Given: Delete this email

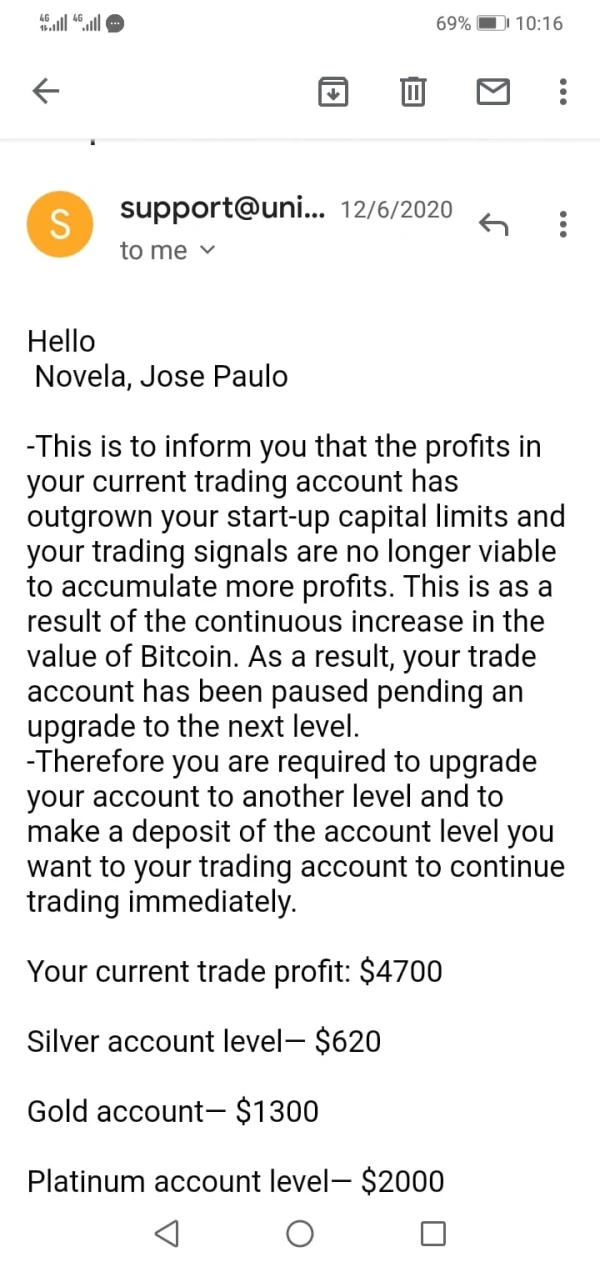Looking at the screenshot, I should click(412, 92).
